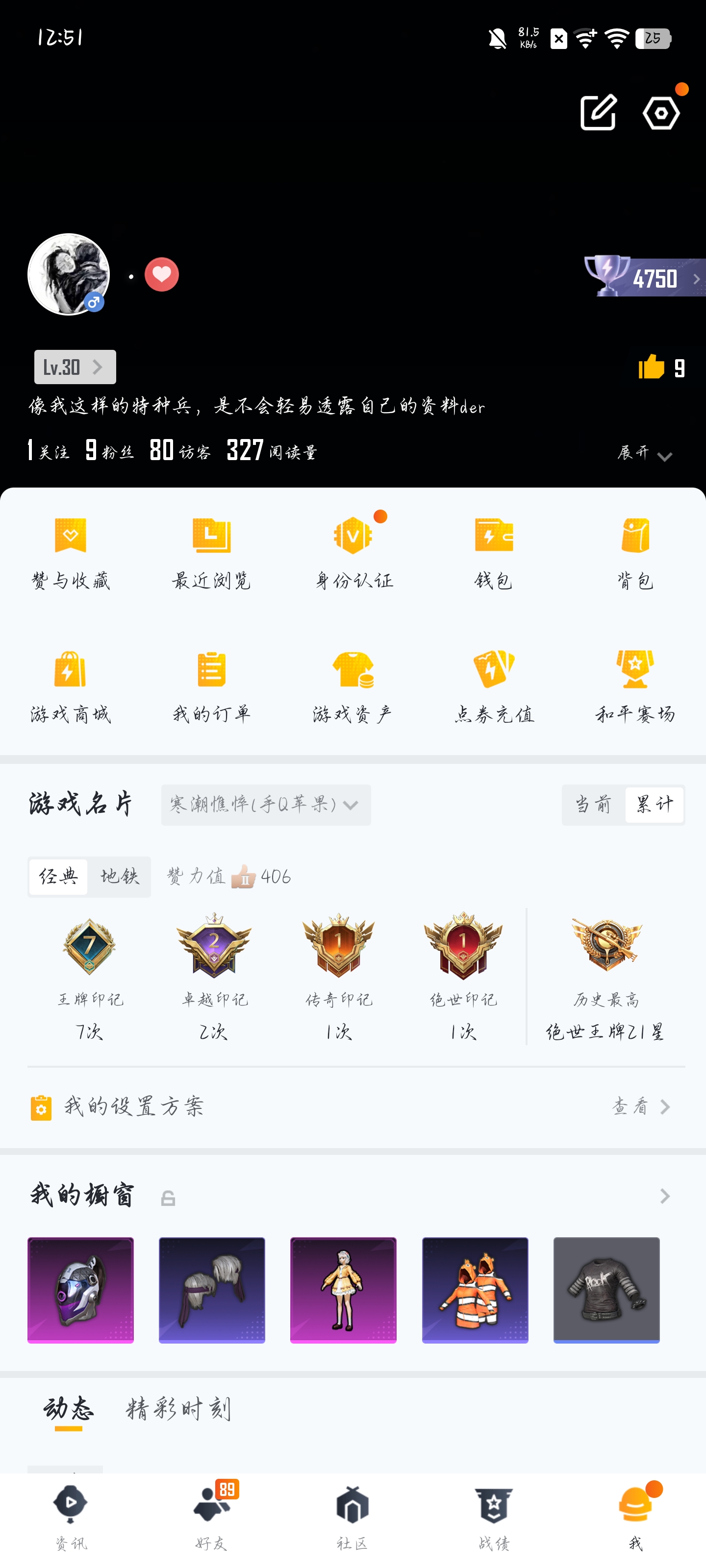Open 游戏商城 store
This screenshot has height=1568, width=706.
tap(71, 686)
